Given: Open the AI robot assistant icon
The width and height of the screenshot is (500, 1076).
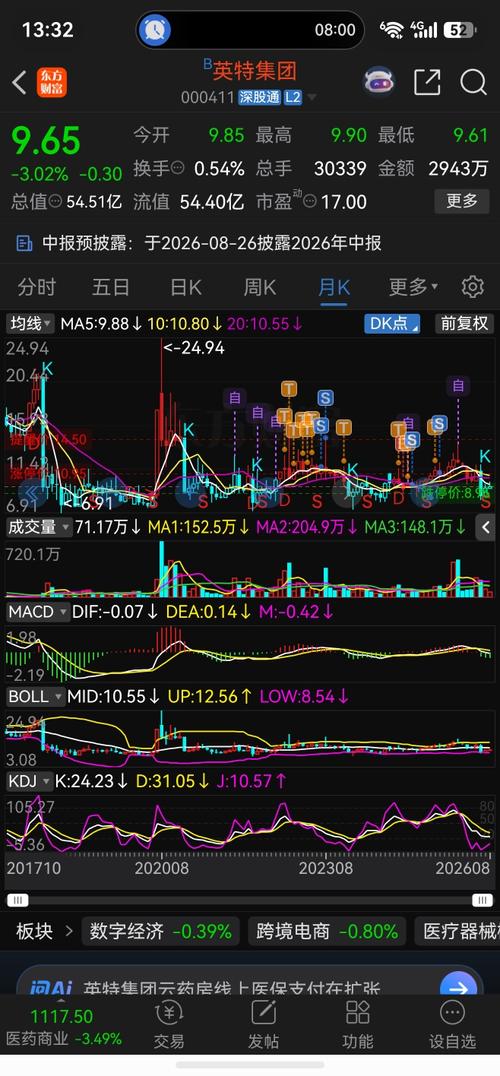Looking at the screenshot, I should [379, 82].
